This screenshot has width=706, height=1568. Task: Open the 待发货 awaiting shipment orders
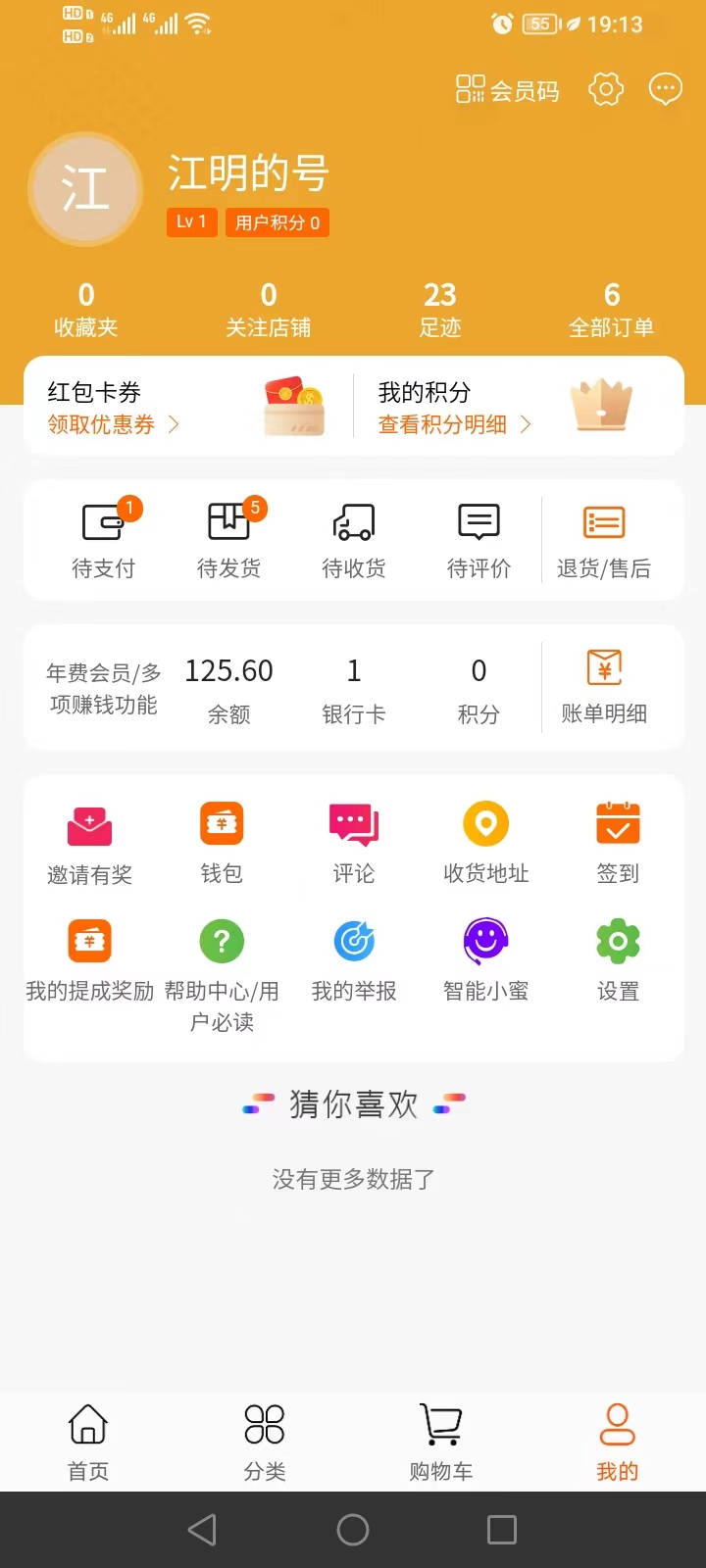pyautogui.click(x=228, y=537)
